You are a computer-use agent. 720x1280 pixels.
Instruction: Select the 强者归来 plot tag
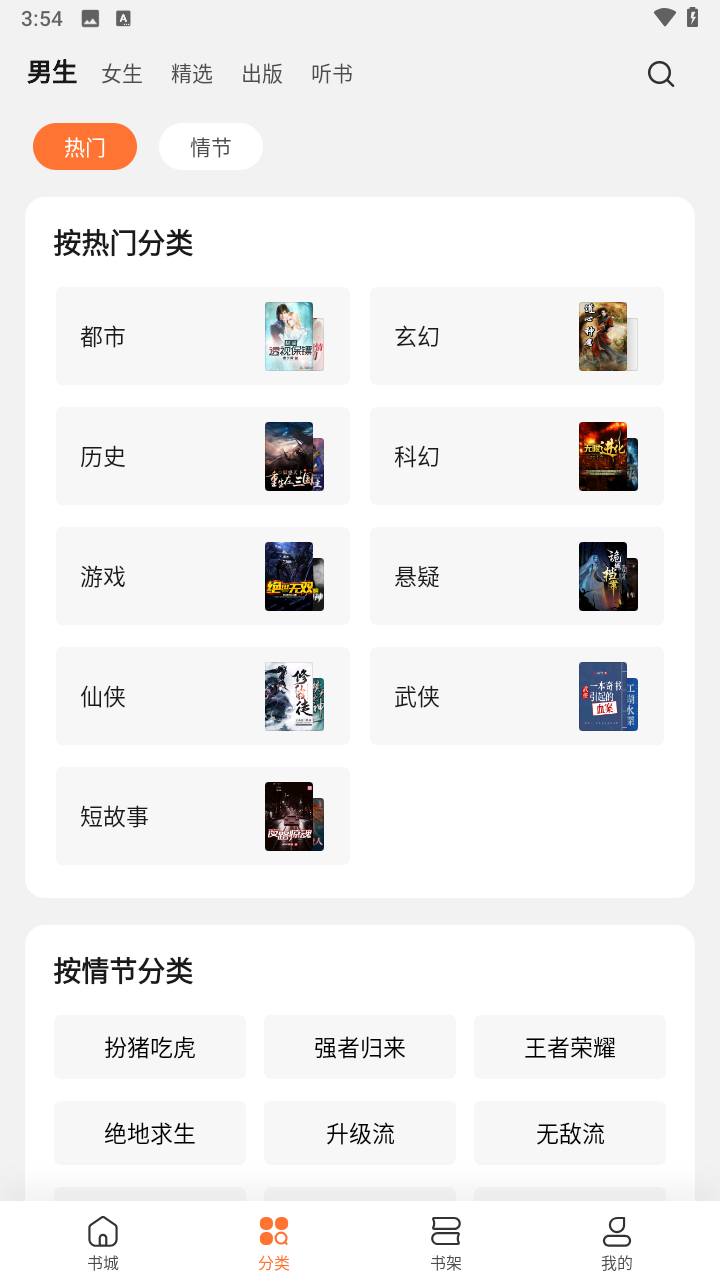pos(360,1047)
